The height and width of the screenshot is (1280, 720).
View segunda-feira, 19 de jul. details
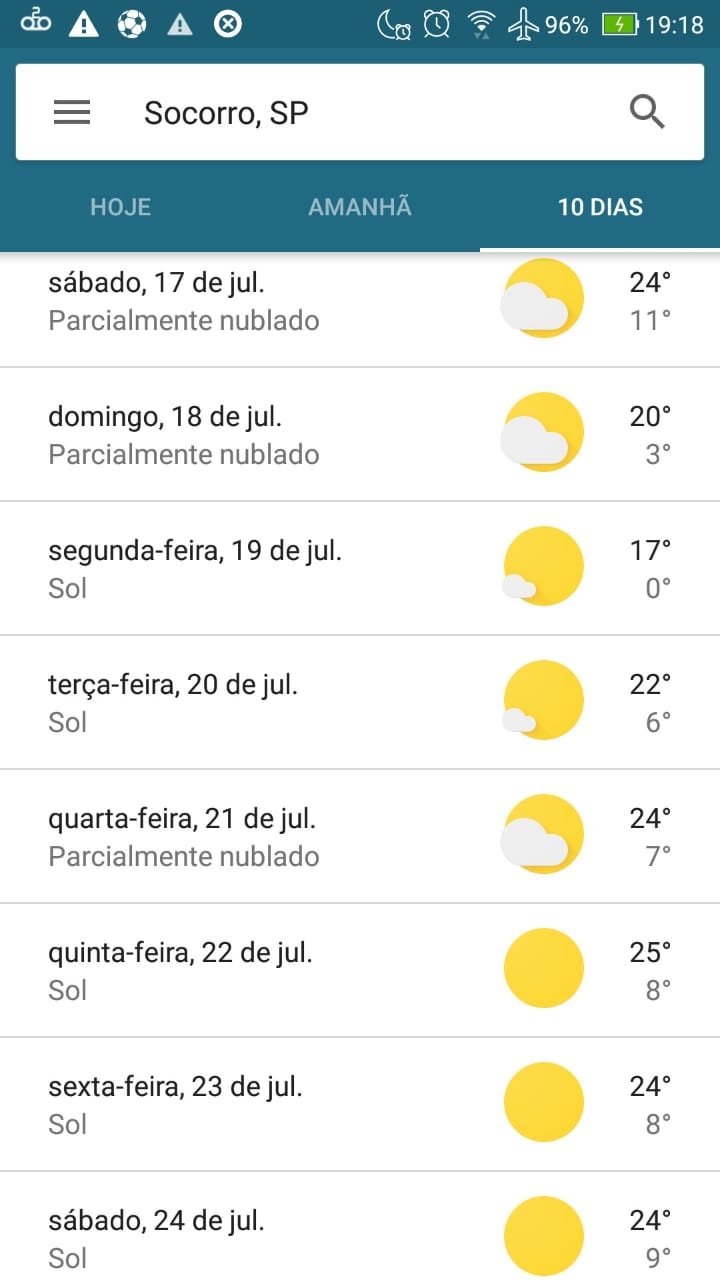(360, 568)
